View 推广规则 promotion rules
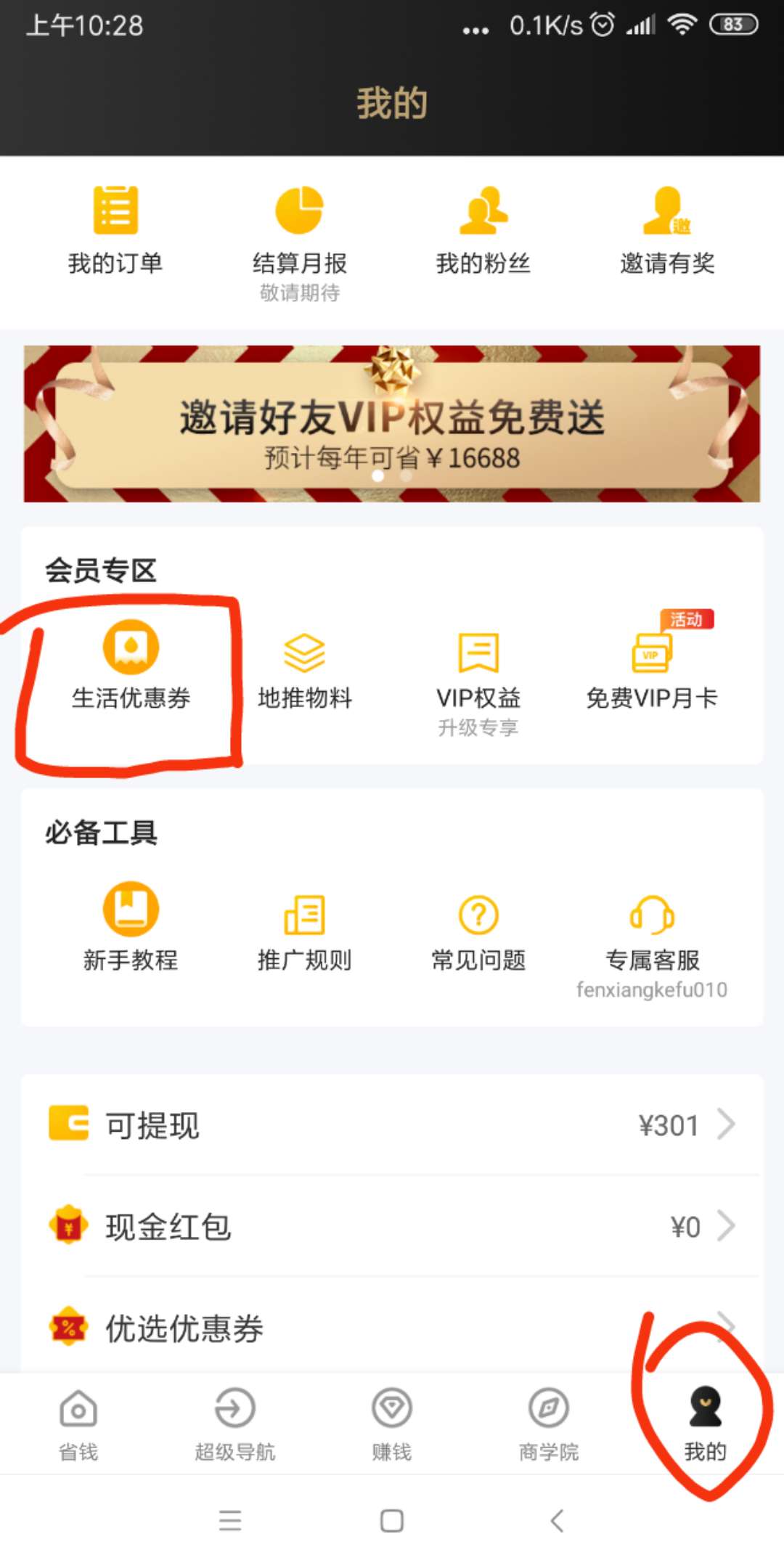Image resolution: width=784 pixels, height=1568 pixels. click(304, 933)
